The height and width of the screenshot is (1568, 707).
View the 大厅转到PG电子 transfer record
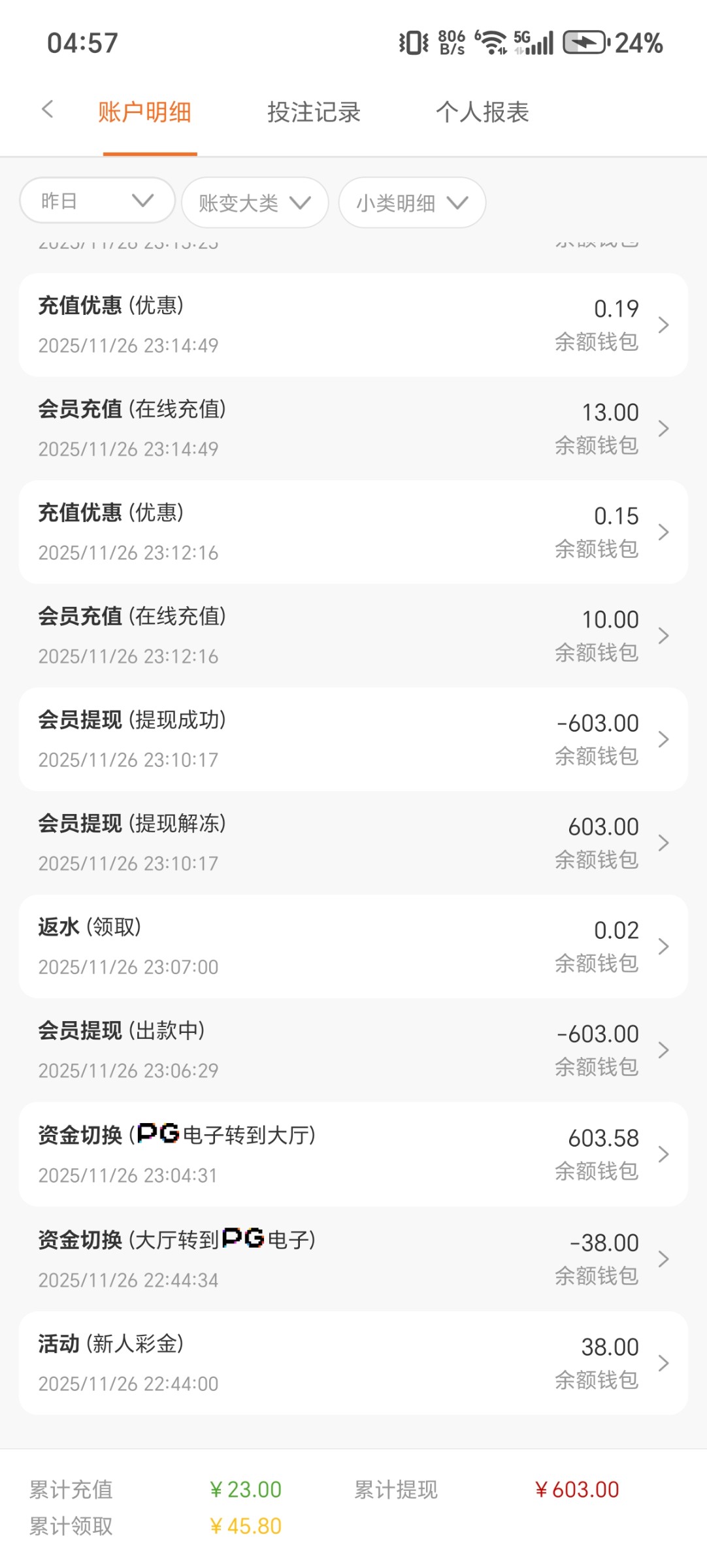click(353, 1259)
